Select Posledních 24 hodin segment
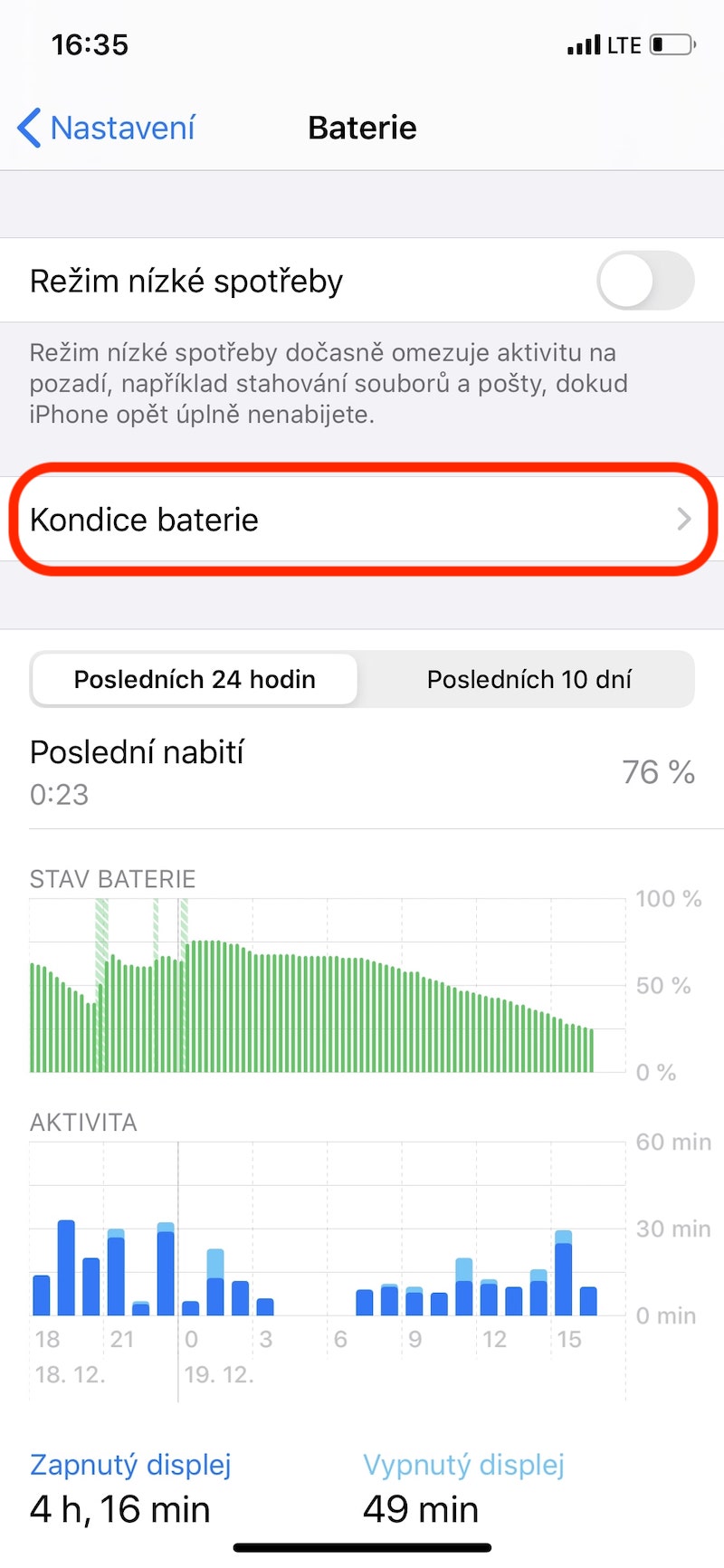Screen dimensions: 724x1568 195,679
